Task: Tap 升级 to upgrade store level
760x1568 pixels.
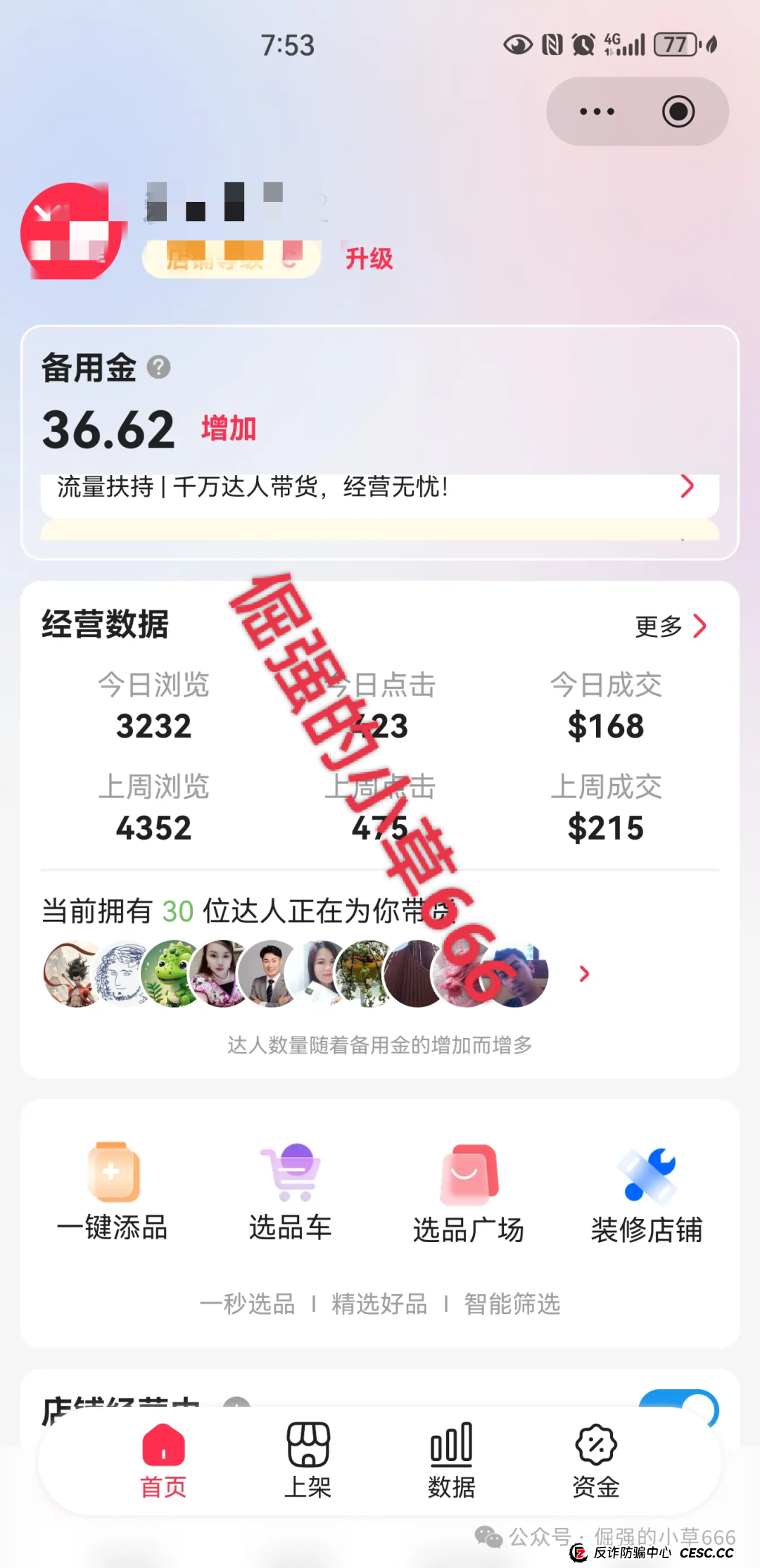Action: pos(369,258)
